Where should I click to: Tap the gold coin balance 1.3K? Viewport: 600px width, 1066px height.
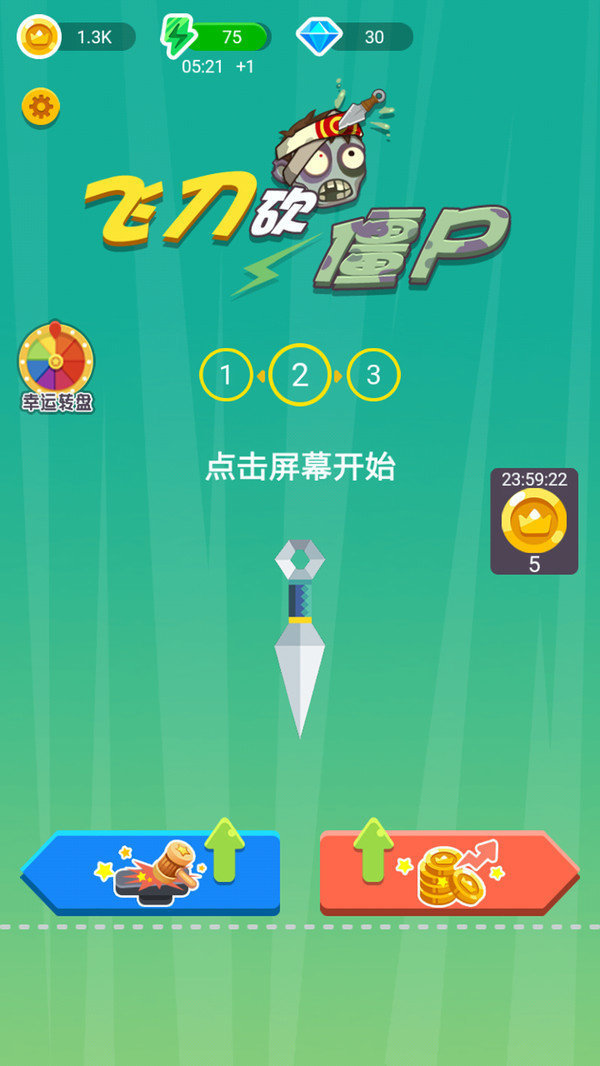(77, 37)
